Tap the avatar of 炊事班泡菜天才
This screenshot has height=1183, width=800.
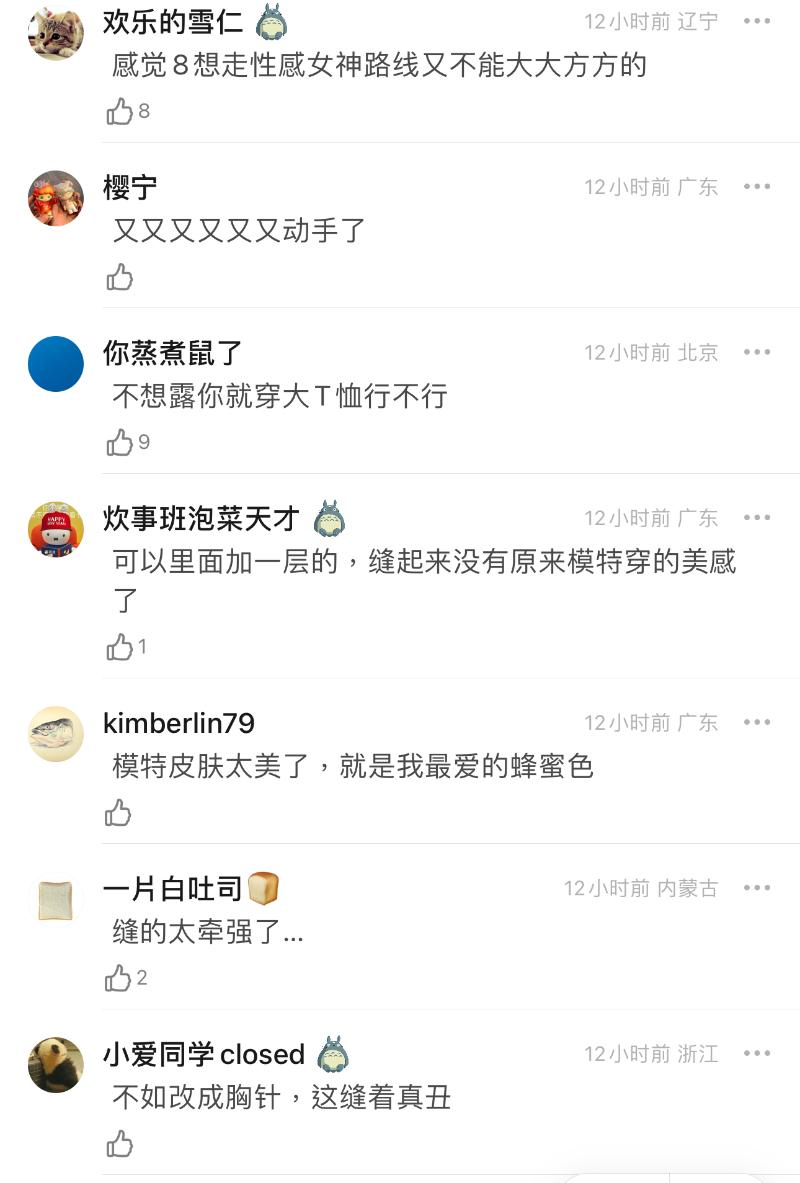click(55, 529)
